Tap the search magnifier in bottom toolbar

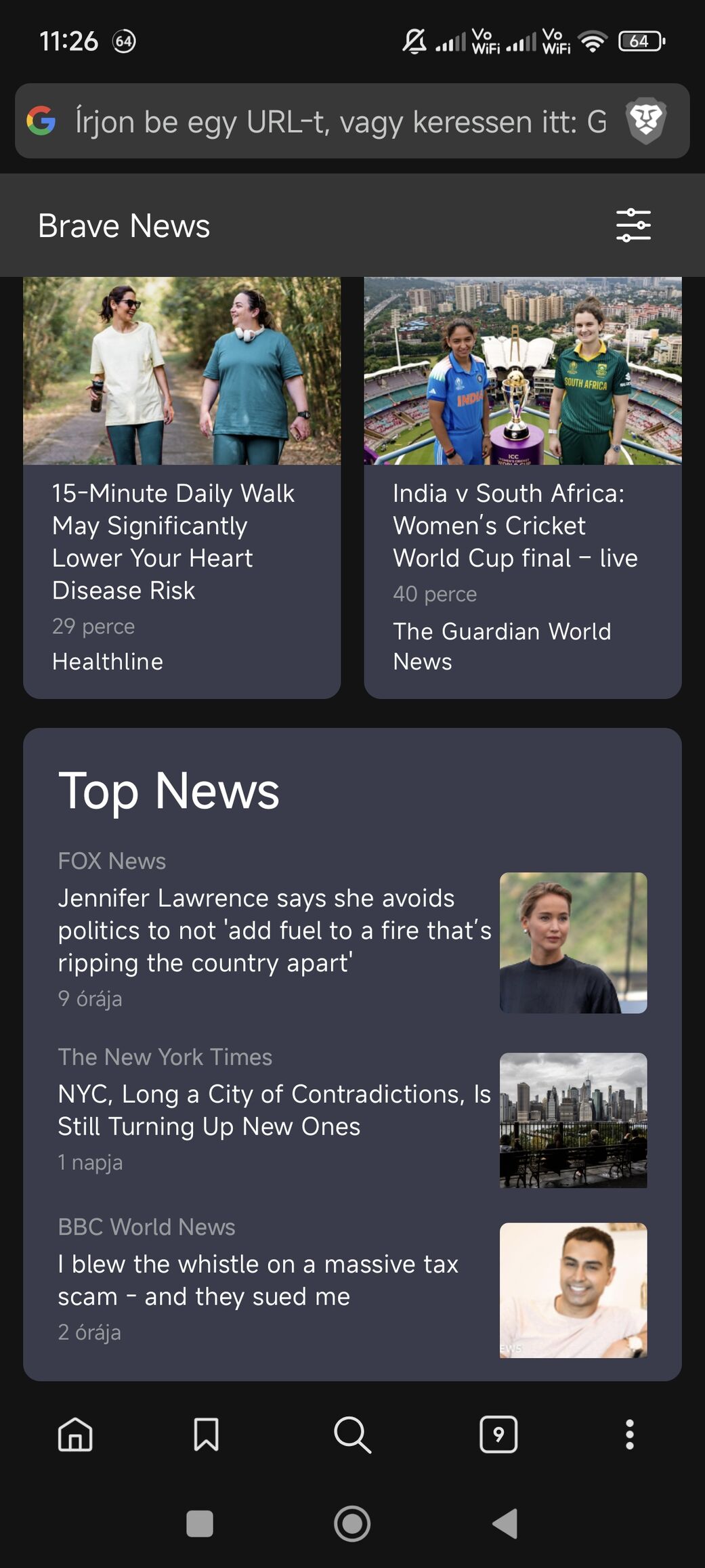point(352,1435)
